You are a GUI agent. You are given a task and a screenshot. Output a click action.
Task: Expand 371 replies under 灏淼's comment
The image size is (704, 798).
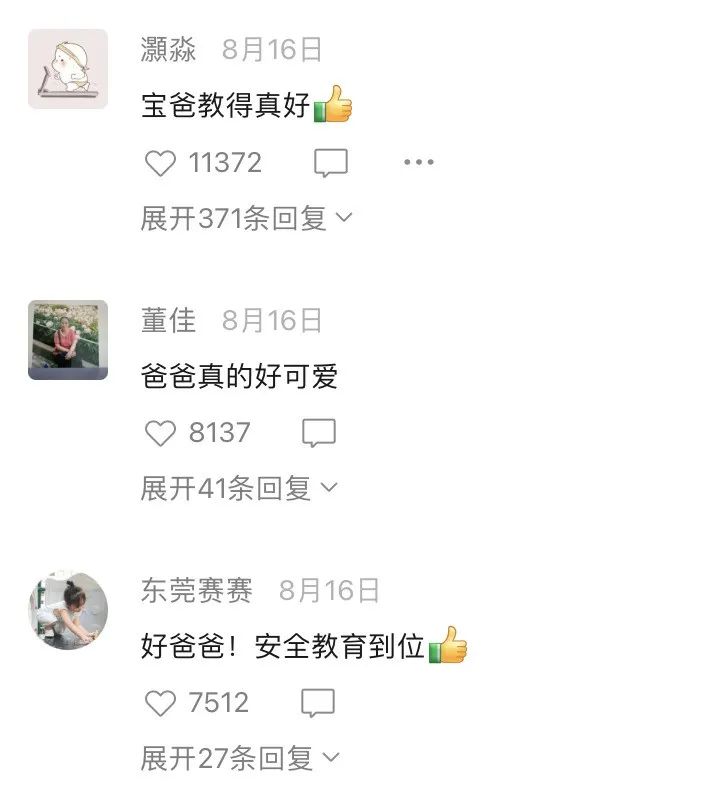coord(247,217)
